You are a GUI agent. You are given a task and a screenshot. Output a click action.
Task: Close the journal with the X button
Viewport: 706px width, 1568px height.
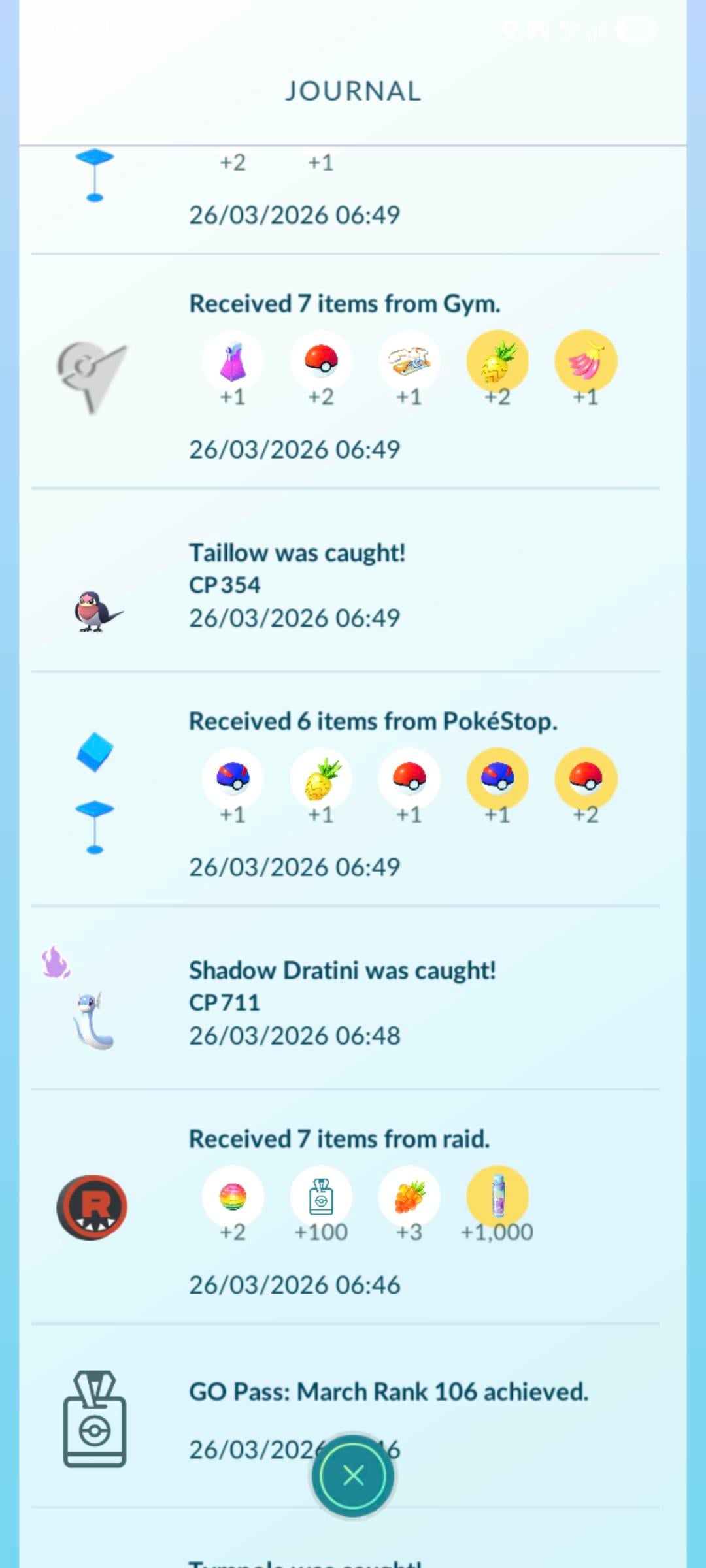[353, 1475]
